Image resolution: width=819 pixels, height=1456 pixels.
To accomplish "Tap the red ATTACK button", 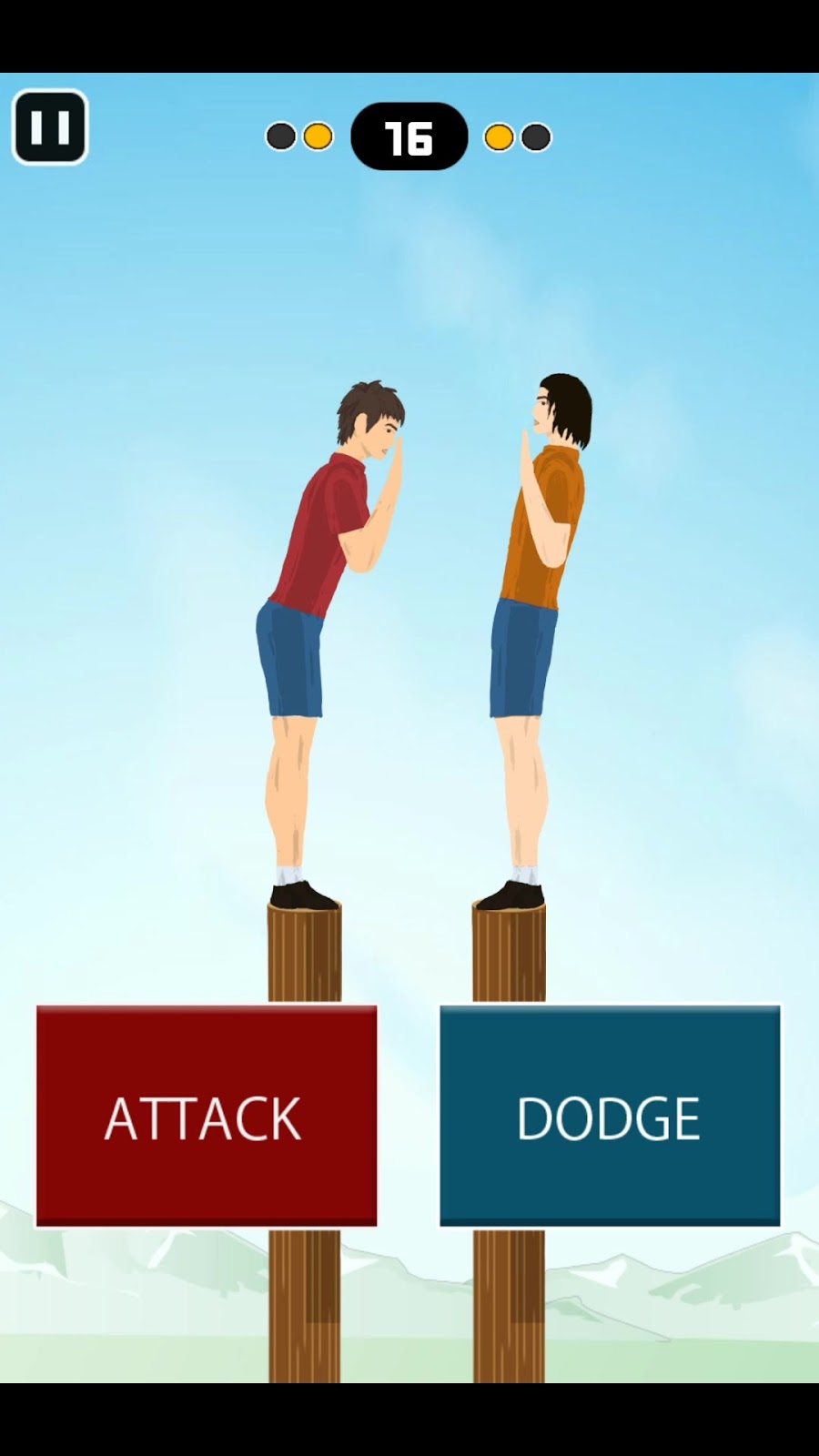I will click(x=207, y=1117).
